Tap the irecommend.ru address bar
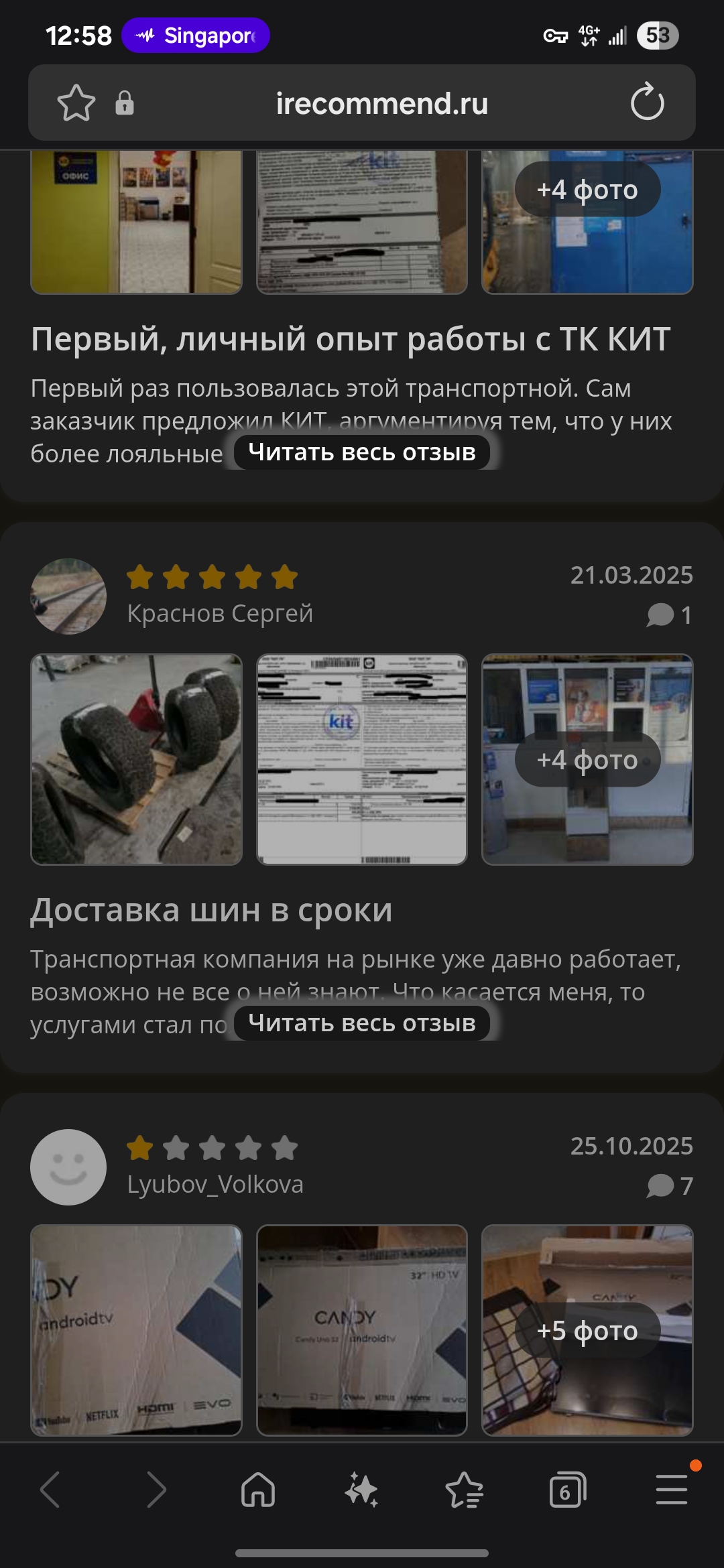 (x=381, y=103)
